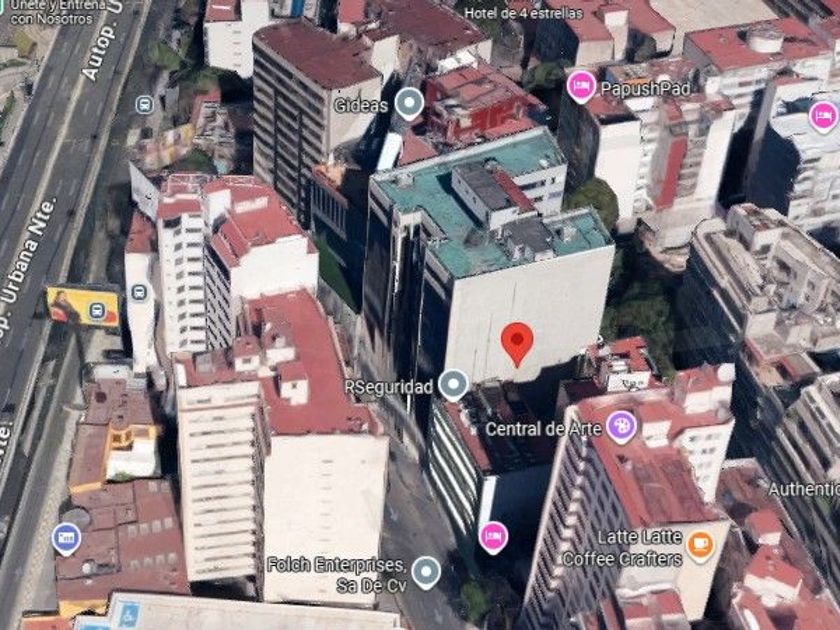Select Folch Enterprises, Sa De Cv marker
This screenshot has width=840, height=630.
tap(426, 573)
